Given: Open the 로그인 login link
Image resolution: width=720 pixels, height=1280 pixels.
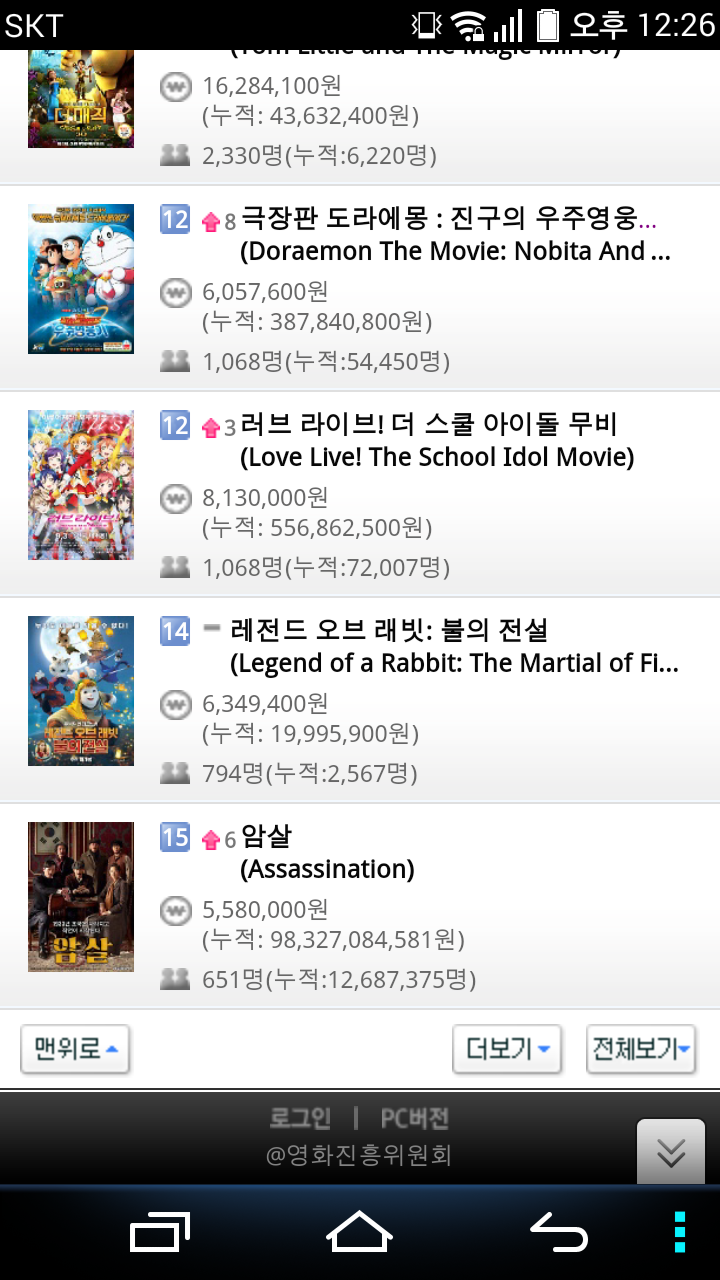Looking at the screenshot, I should pos(300,1118).
